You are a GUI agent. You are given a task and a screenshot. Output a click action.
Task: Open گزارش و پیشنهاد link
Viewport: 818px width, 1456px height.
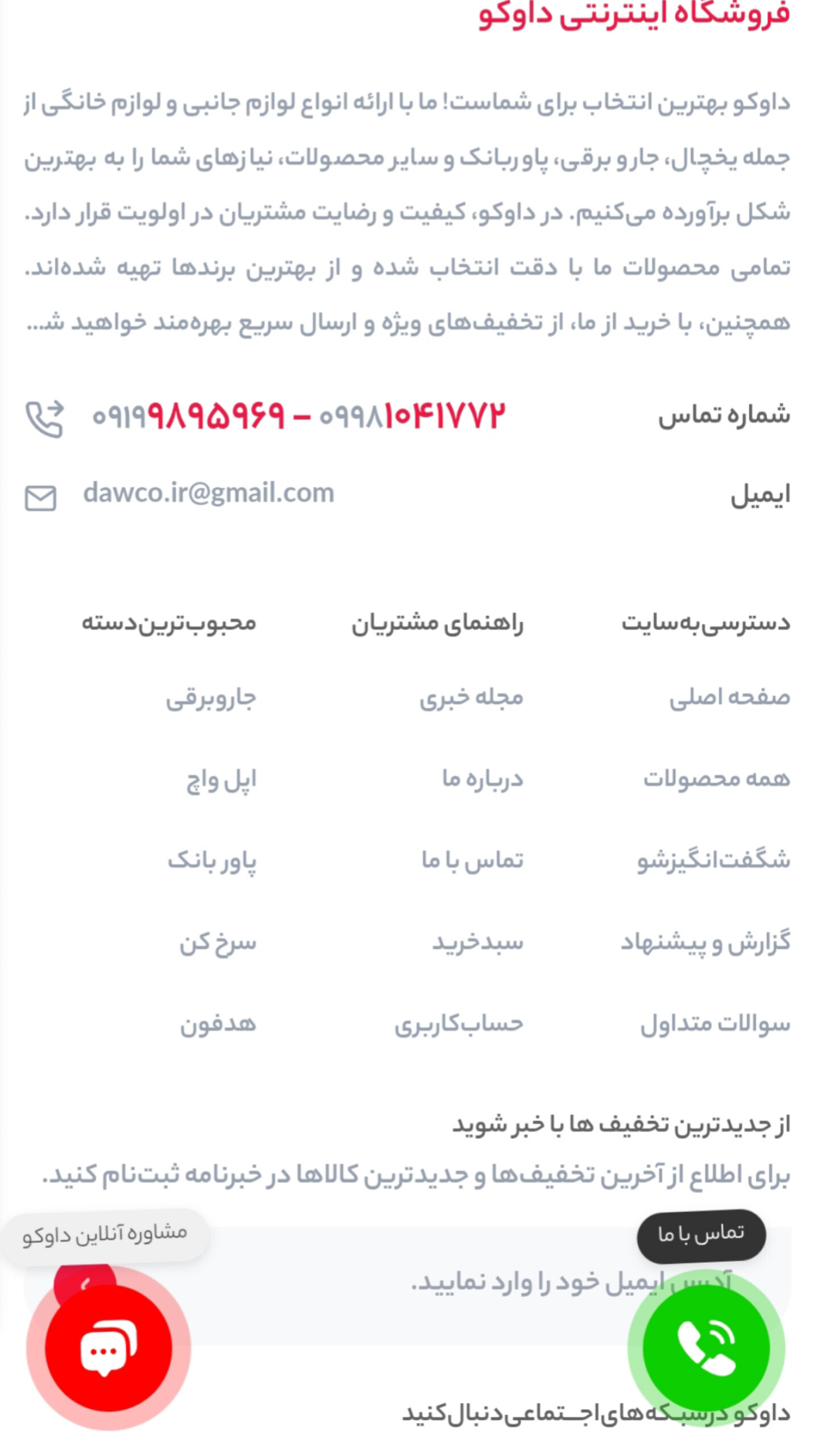tap(705, 942)
